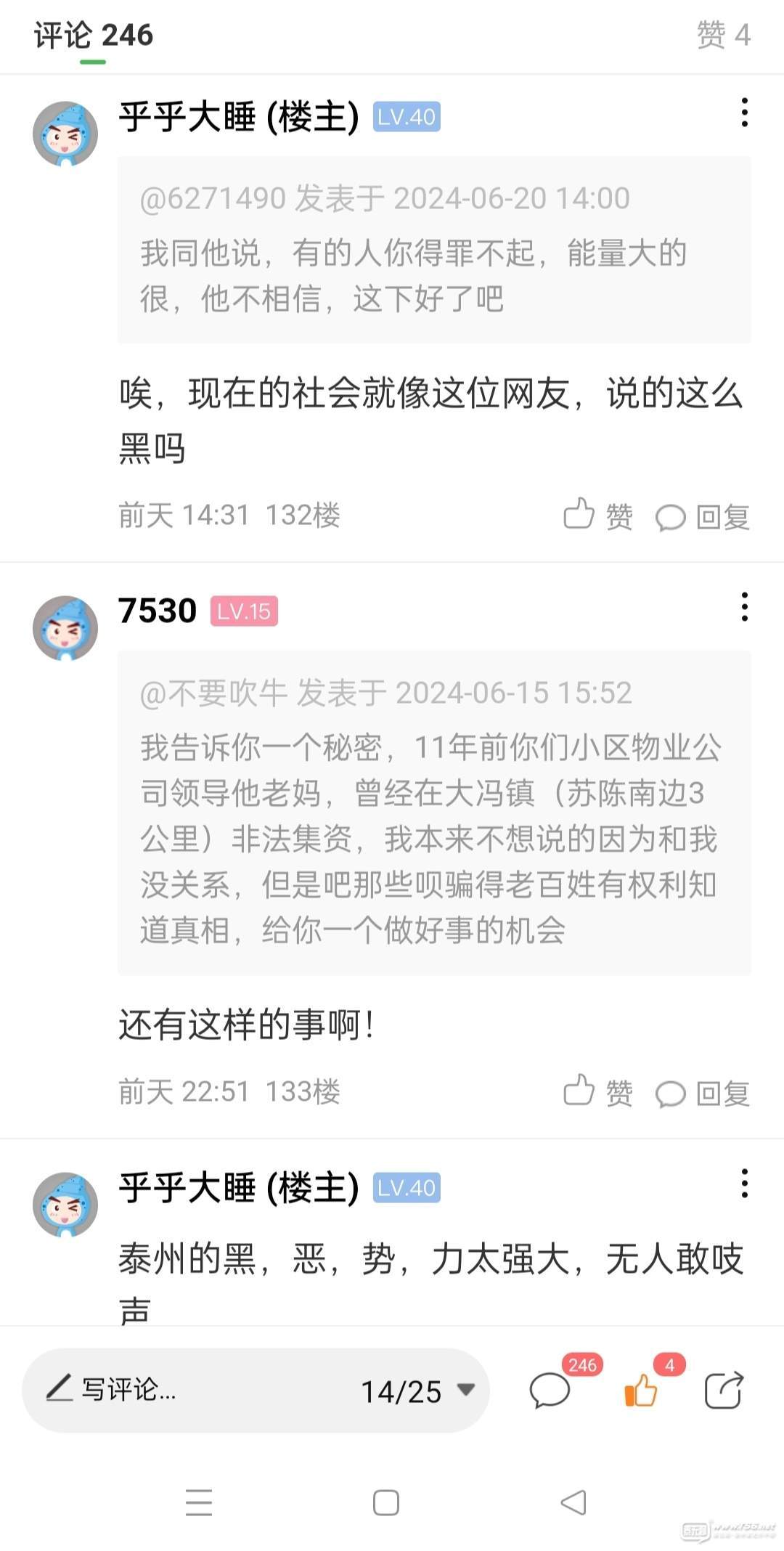The image size is (784, 1551).
Task: Reply to the 132楼 comment
Action: coord(702,517)
